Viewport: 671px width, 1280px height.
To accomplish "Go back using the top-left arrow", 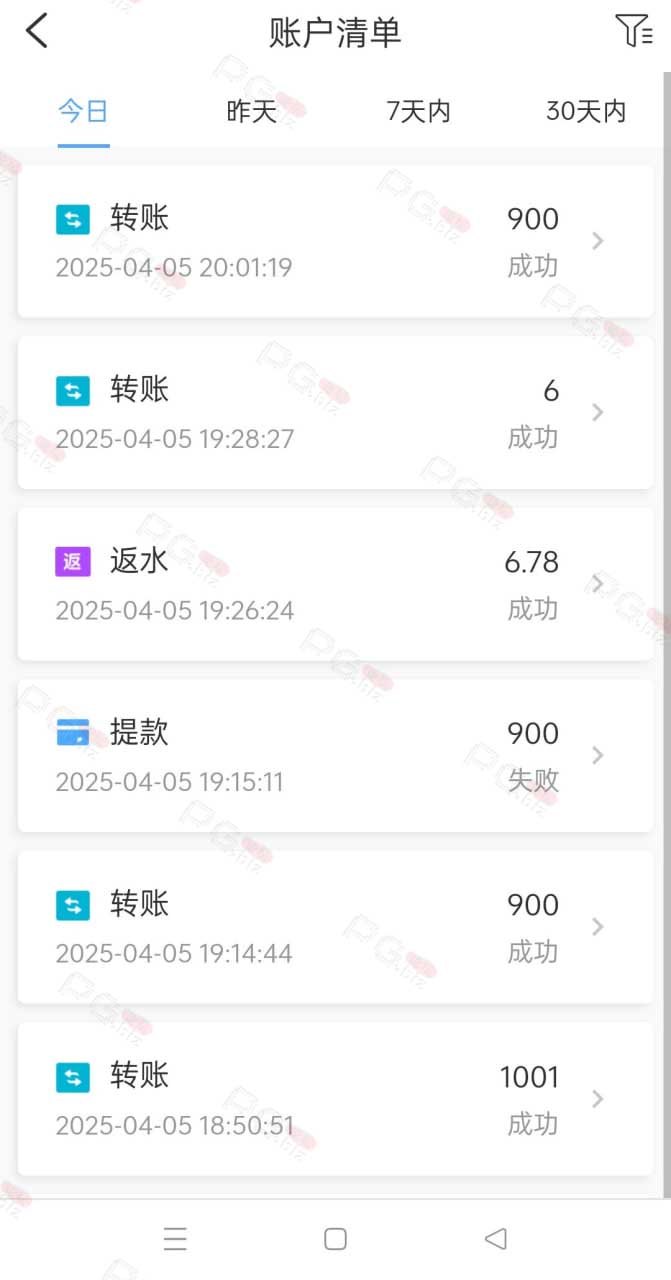I will [x=37, y=32].
